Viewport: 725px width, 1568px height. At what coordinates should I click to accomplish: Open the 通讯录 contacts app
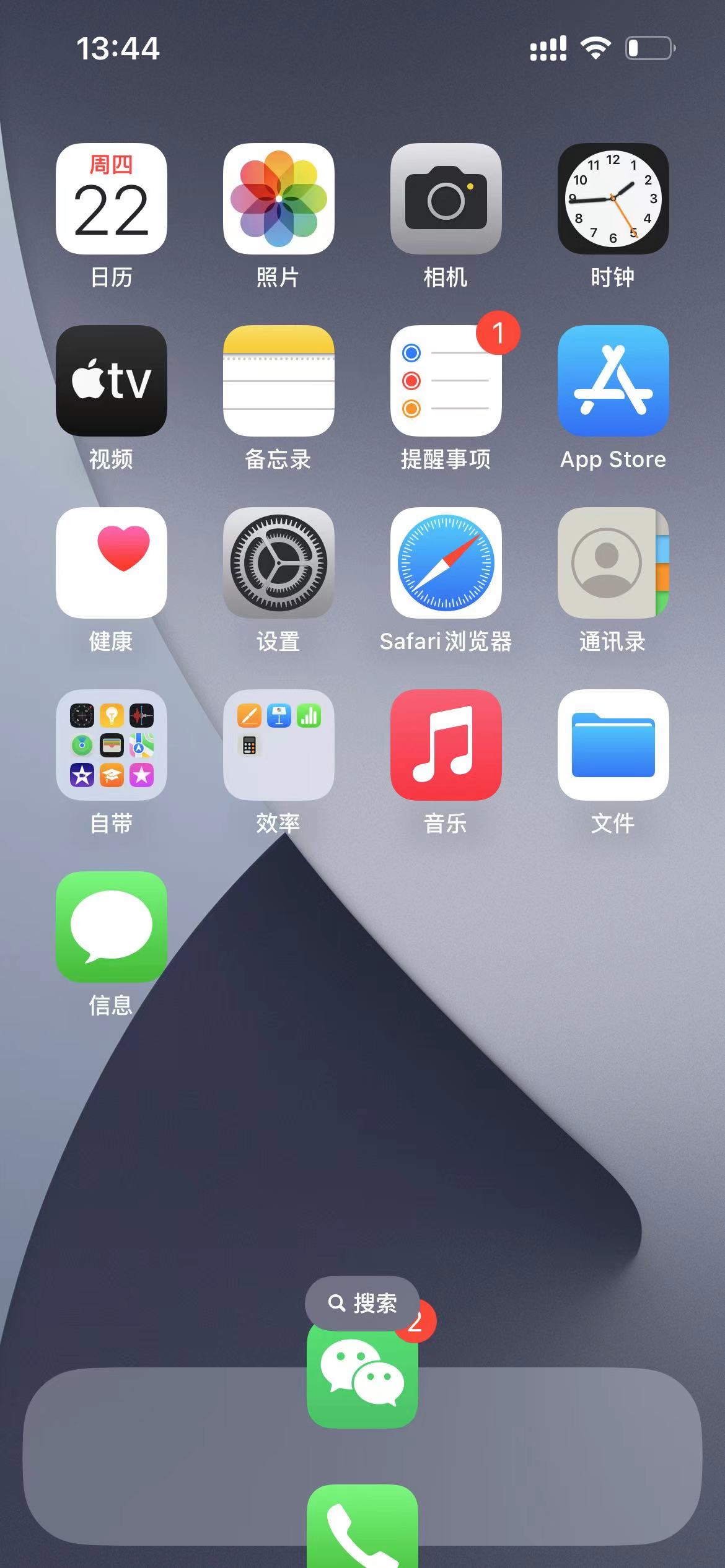click(x=613, y=563)
